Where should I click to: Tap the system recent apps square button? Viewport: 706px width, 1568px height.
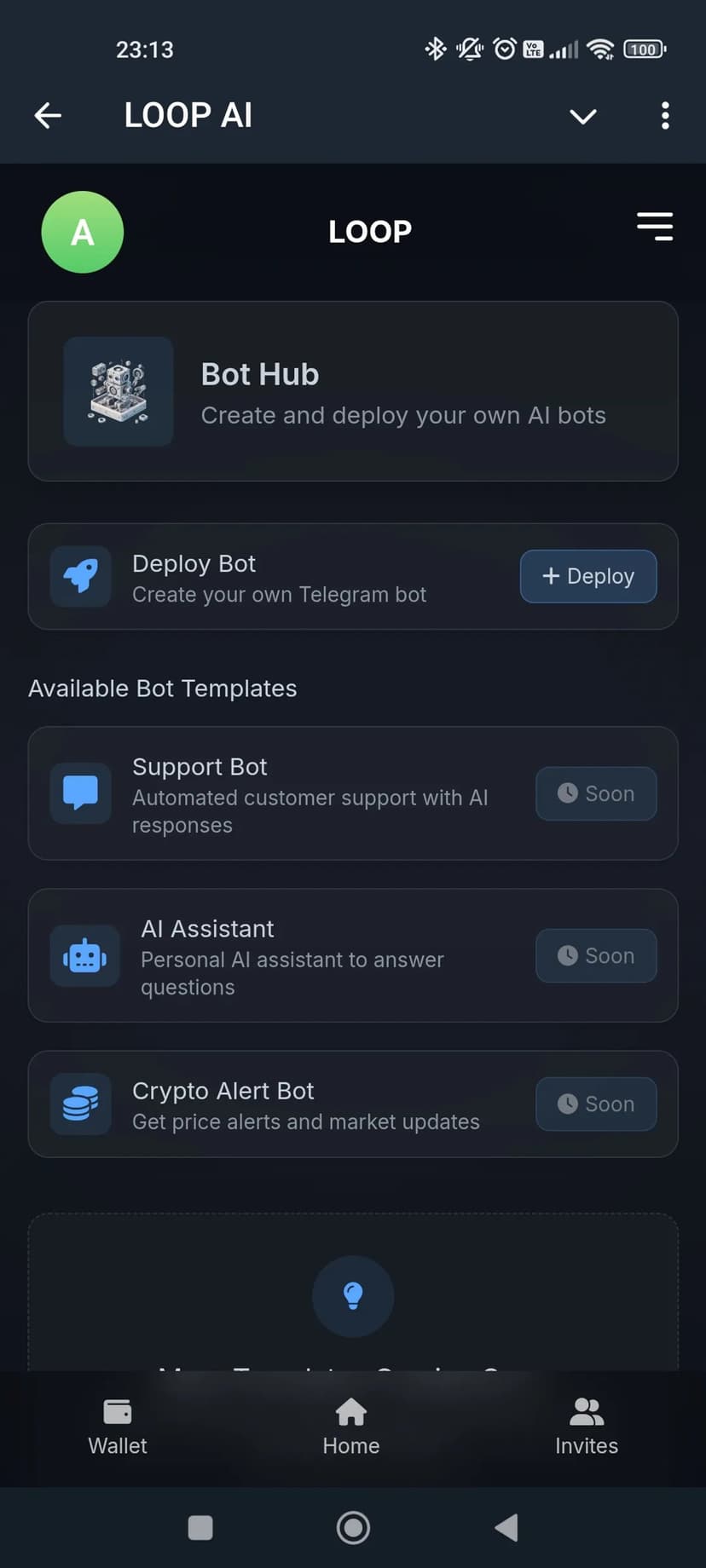[x=200, y=1528]
